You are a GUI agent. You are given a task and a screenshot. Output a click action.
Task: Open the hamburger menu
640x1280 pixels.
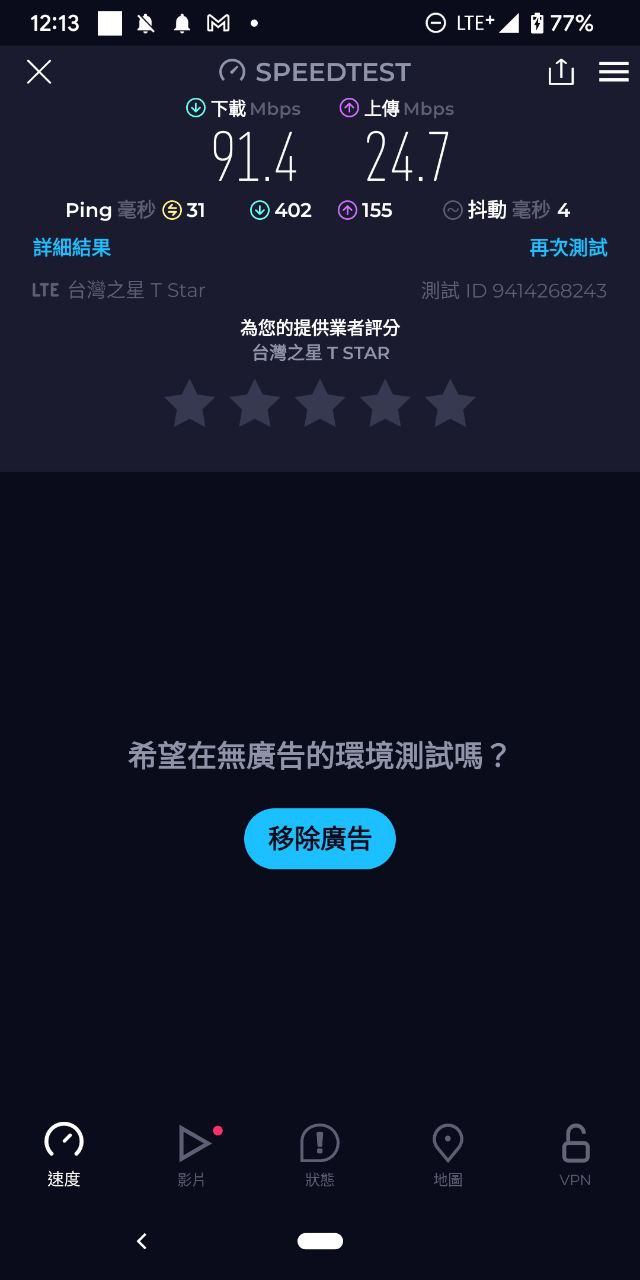point(613,72)
